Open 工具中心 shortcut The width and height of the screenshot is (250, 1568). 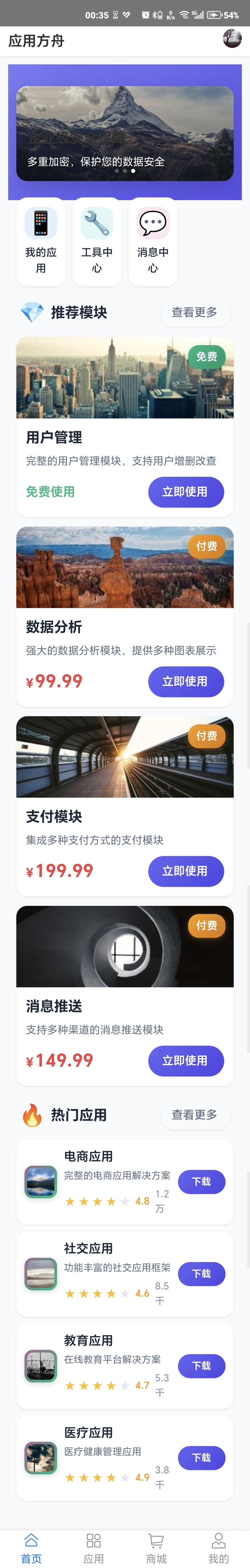(97, 242)
